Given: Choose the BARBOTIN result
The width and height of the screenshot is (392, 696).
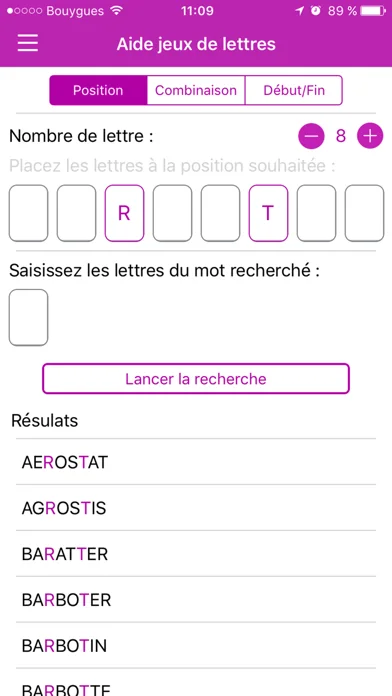Looking at the screenshot, I should click(196, 645).
